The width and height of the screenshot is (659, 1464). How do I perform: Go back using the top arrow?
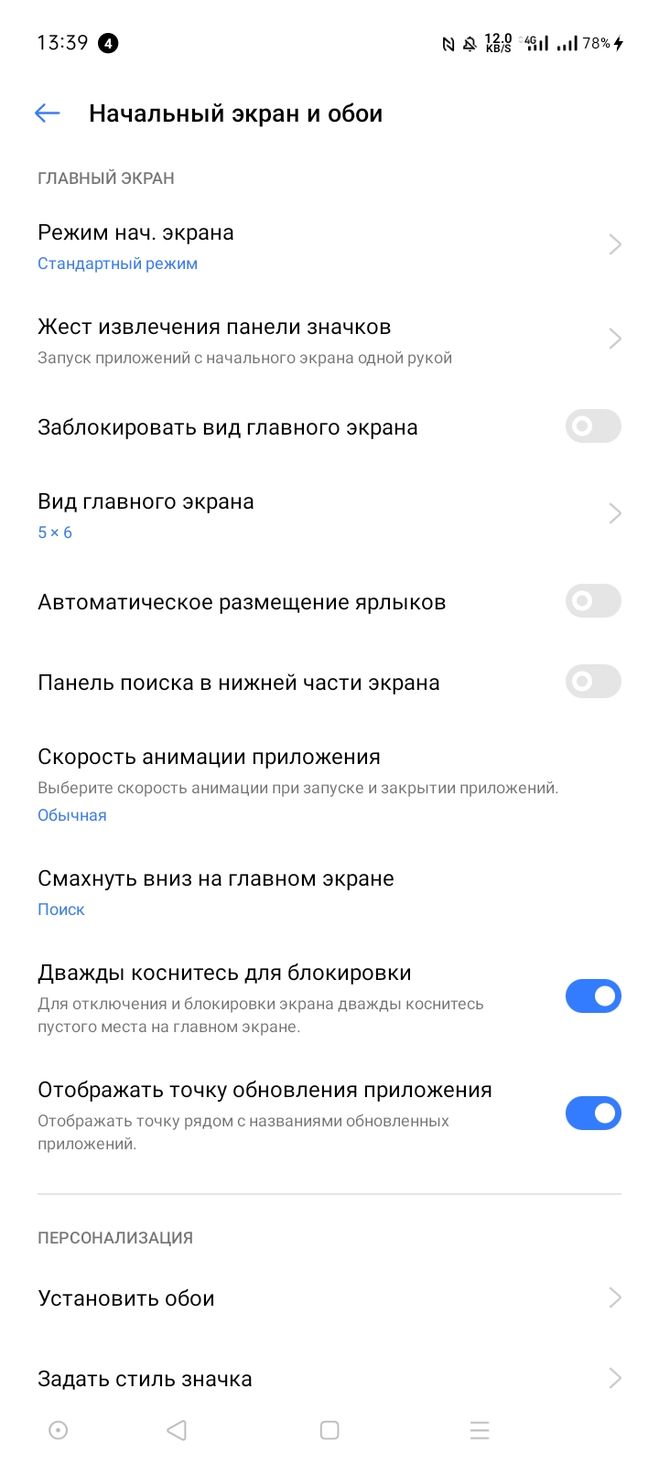(47, 114)
